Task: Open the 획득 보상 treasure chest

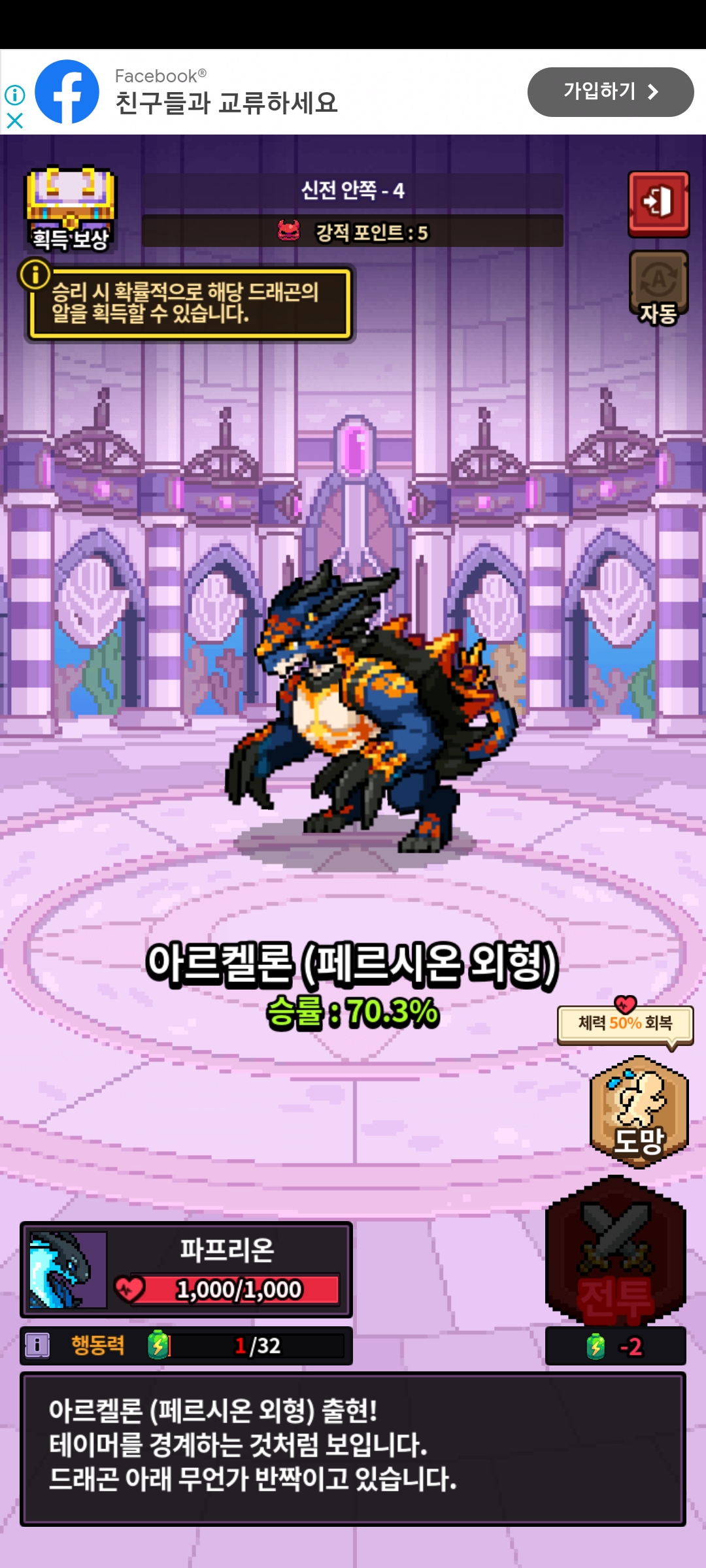Action: click(71, 209)
